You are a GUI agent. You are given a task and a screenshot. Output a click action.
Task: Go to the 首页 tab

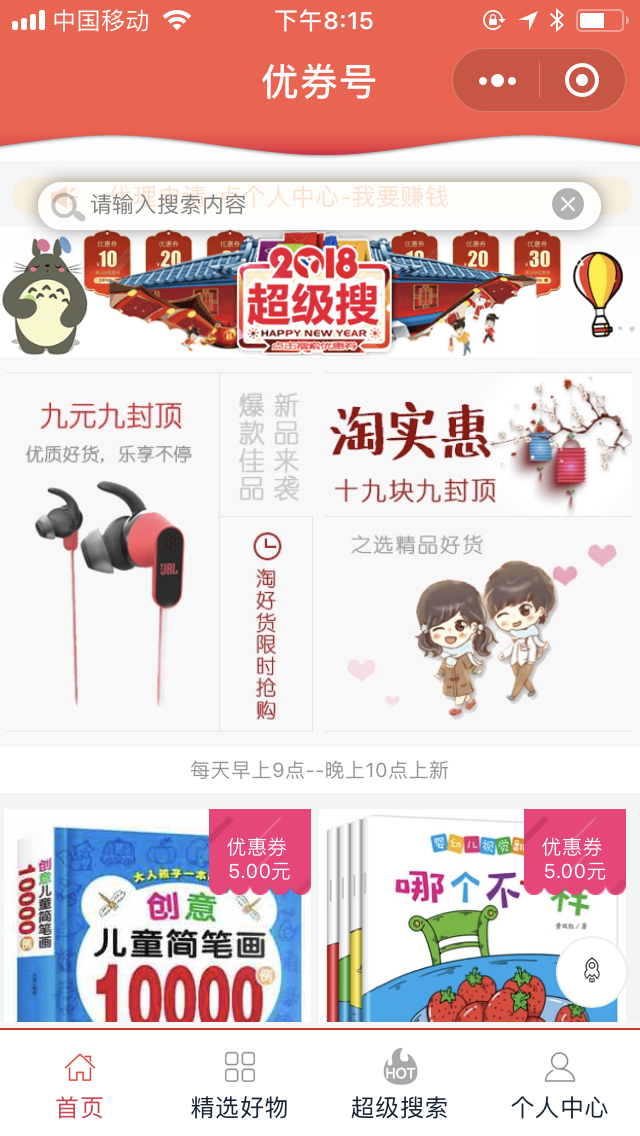80,1085
